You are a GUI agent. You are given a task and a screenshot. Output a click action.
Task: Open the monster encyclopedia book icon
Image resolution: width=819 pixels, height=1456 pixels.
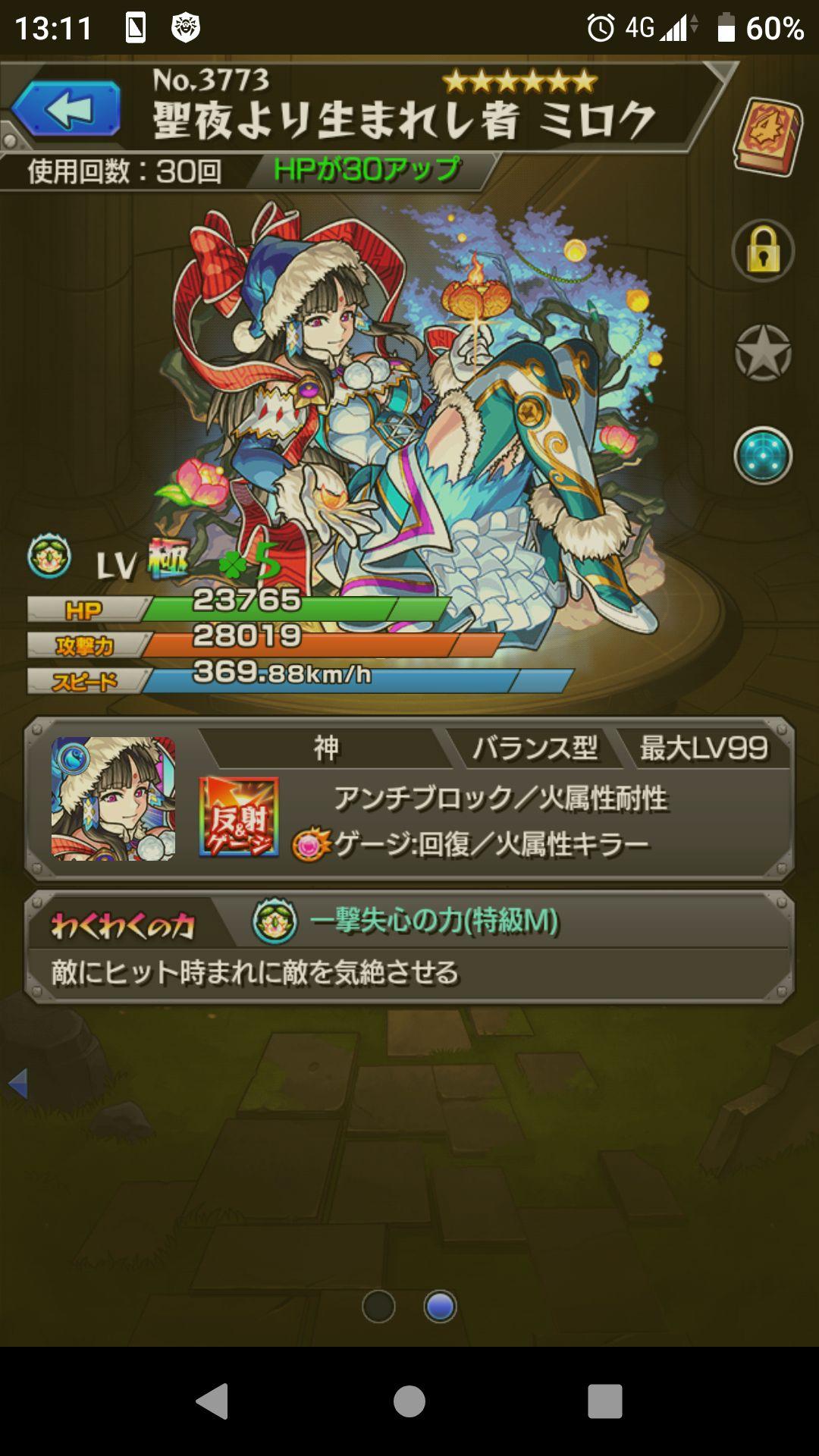[x=767, y=137]
